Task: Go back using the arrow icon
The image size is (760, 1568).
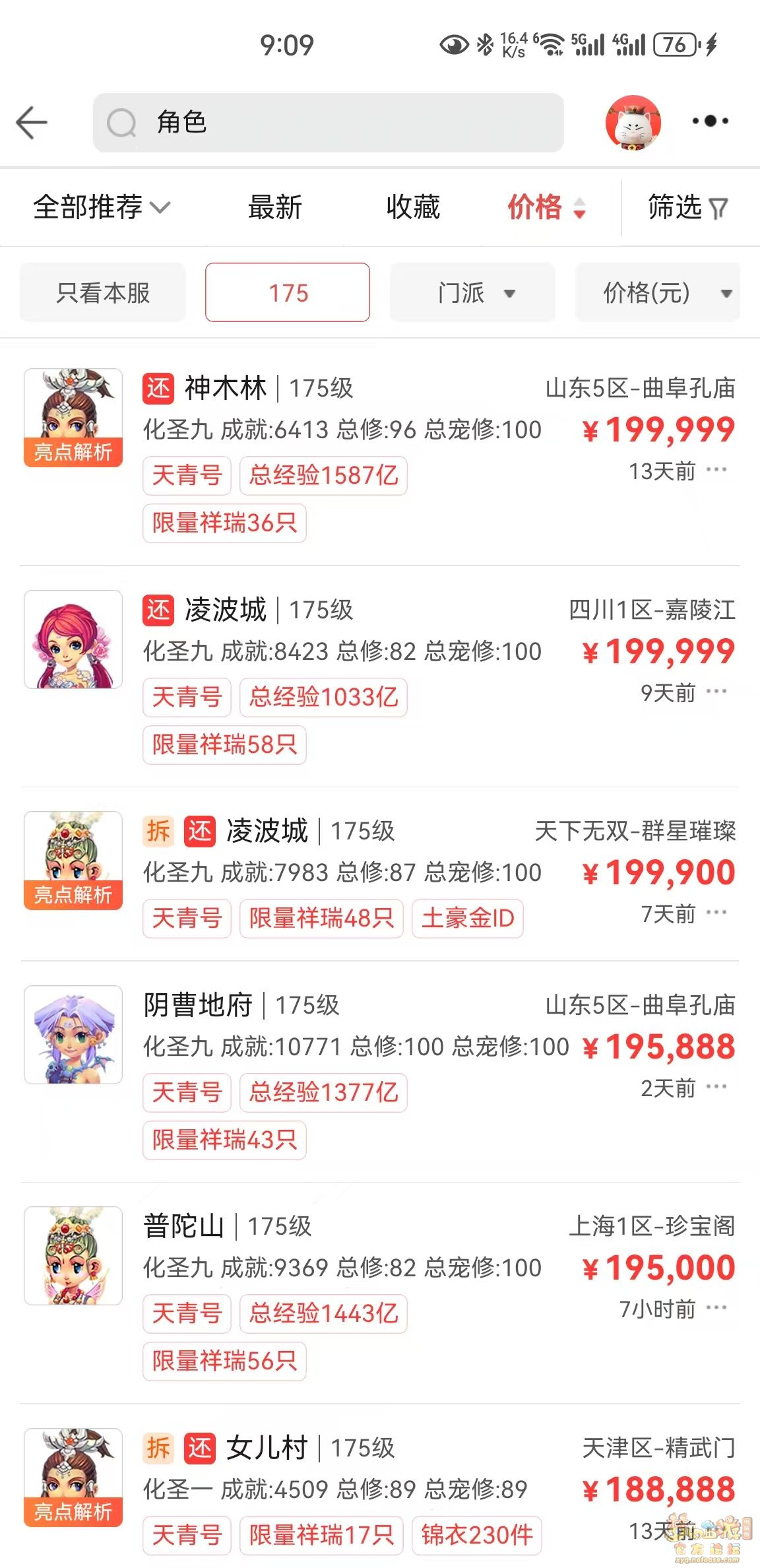Action: pos(32,123)
